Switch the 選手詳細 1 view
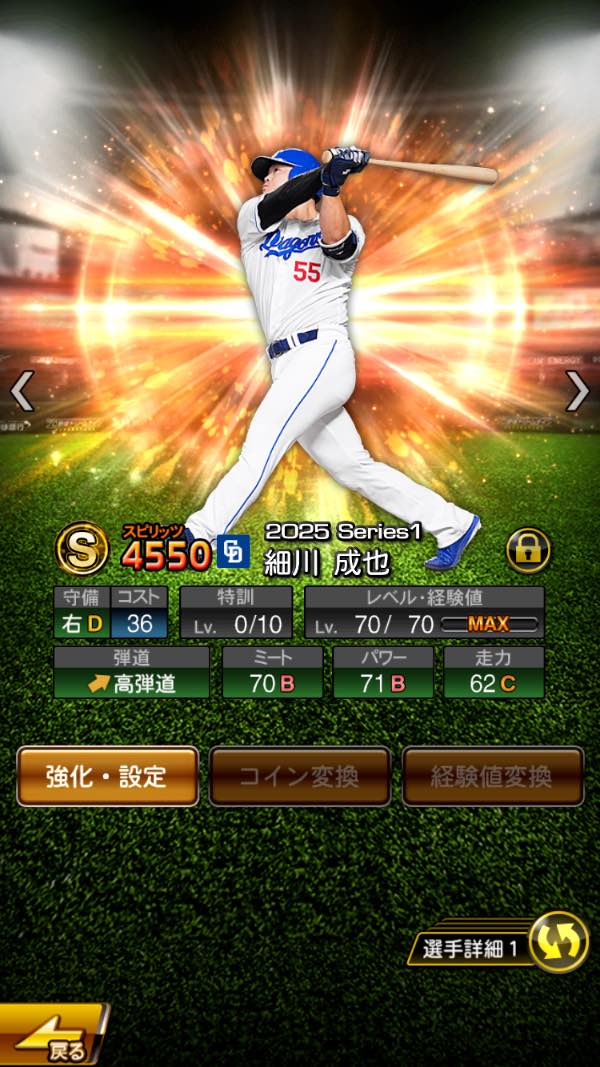Image resolution: width=600 pixels, height=1067 pixels. (x=557, y=942)
